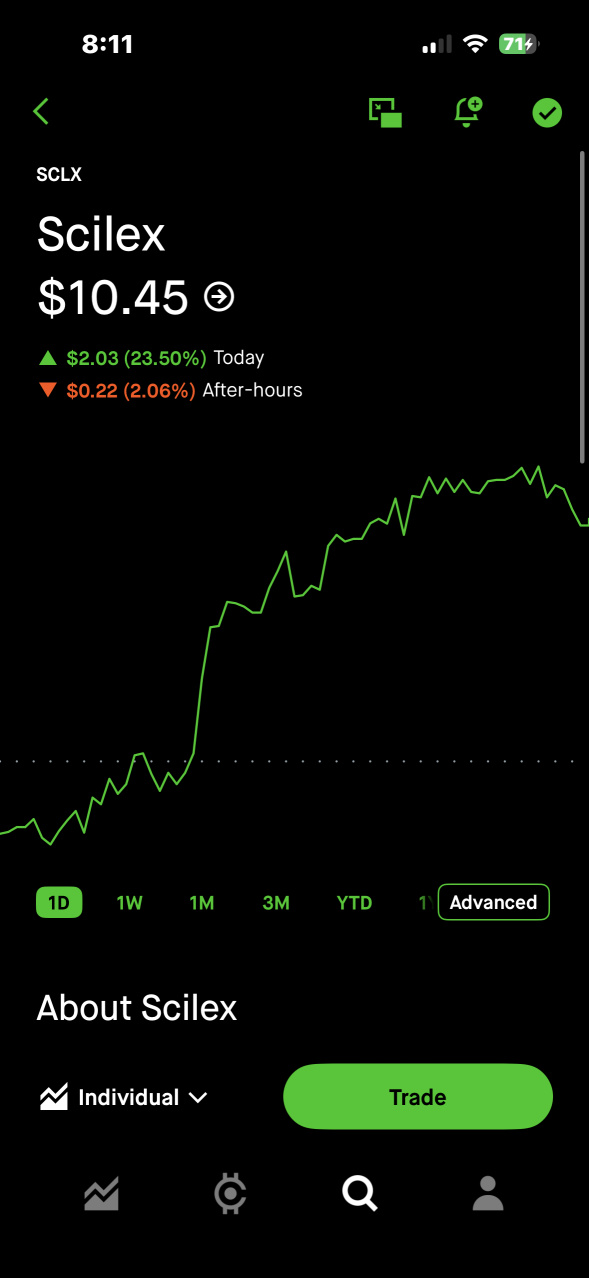Open the investing chart tab in bottom bar
Viewport: 589px width, 1278px height.
(101, 1193)
